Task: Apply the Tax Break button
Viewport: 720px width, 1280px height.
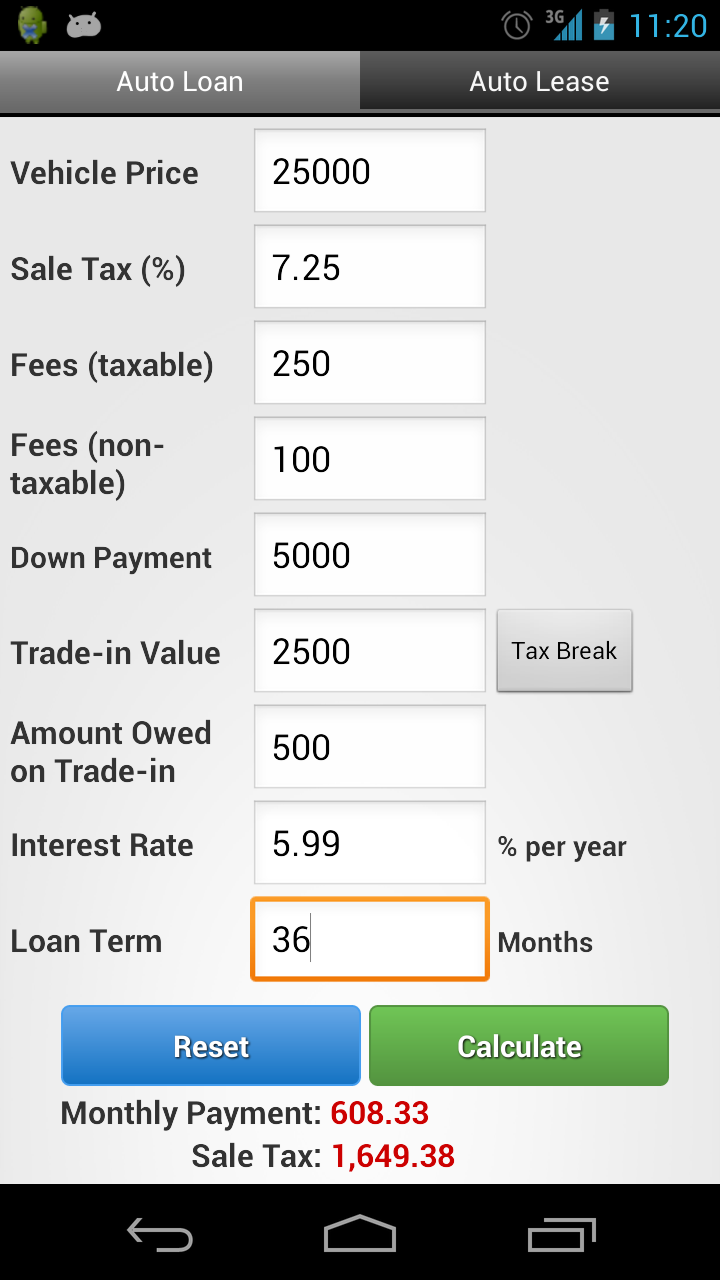Action: (x=565, y=651)
